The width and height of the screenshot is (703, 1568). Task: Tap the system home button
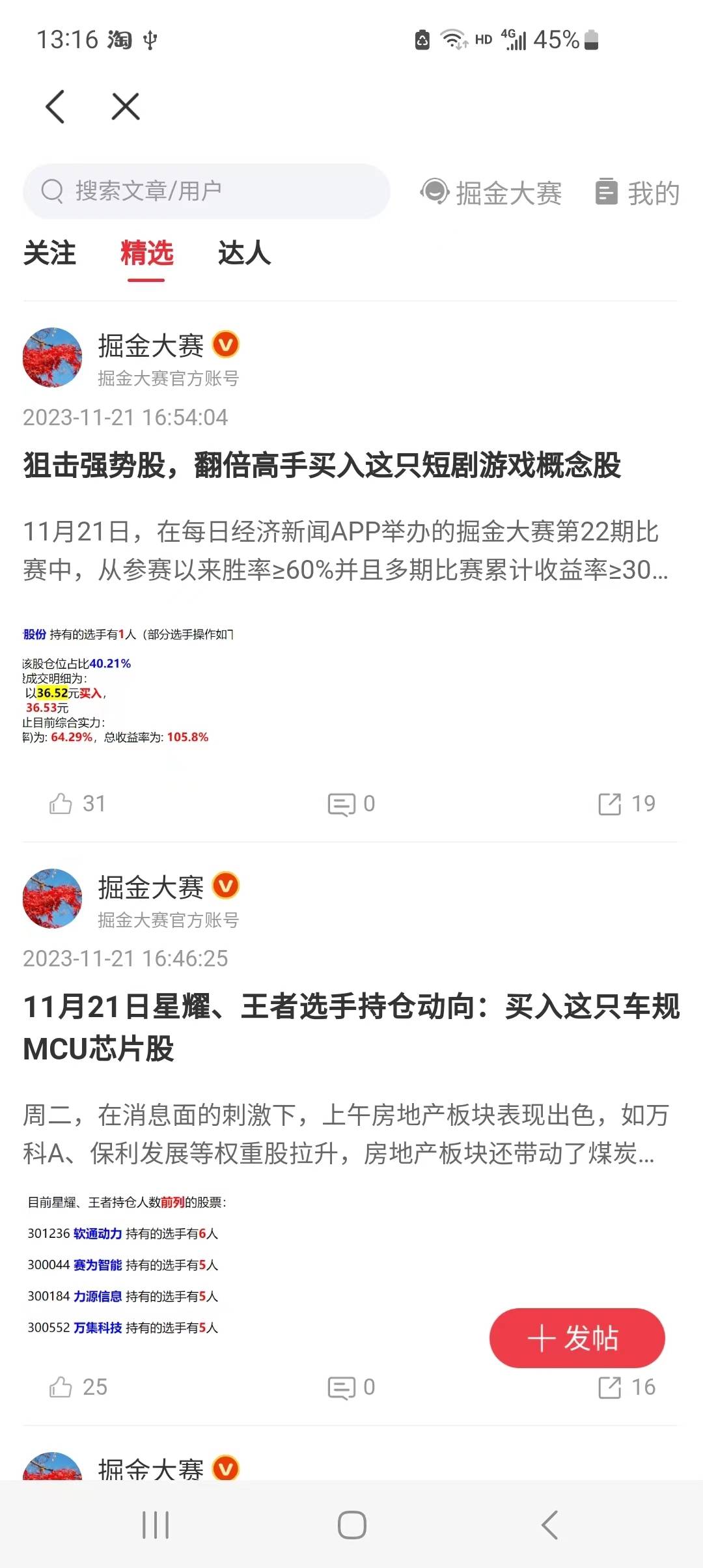point(351,1524)
